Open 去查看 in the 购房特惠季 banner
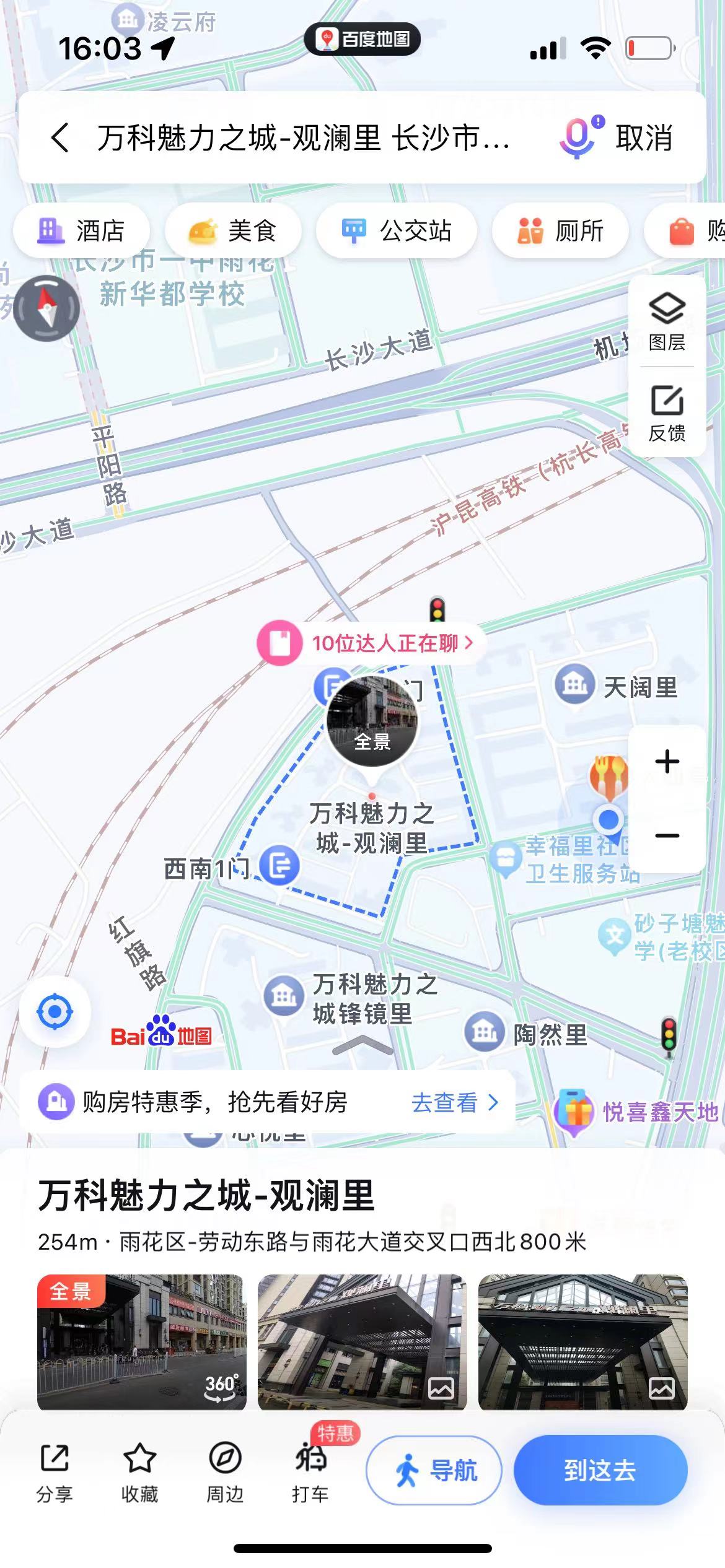The width and height of the screenshot is (725, 1568). click(x=454, y=1102)
